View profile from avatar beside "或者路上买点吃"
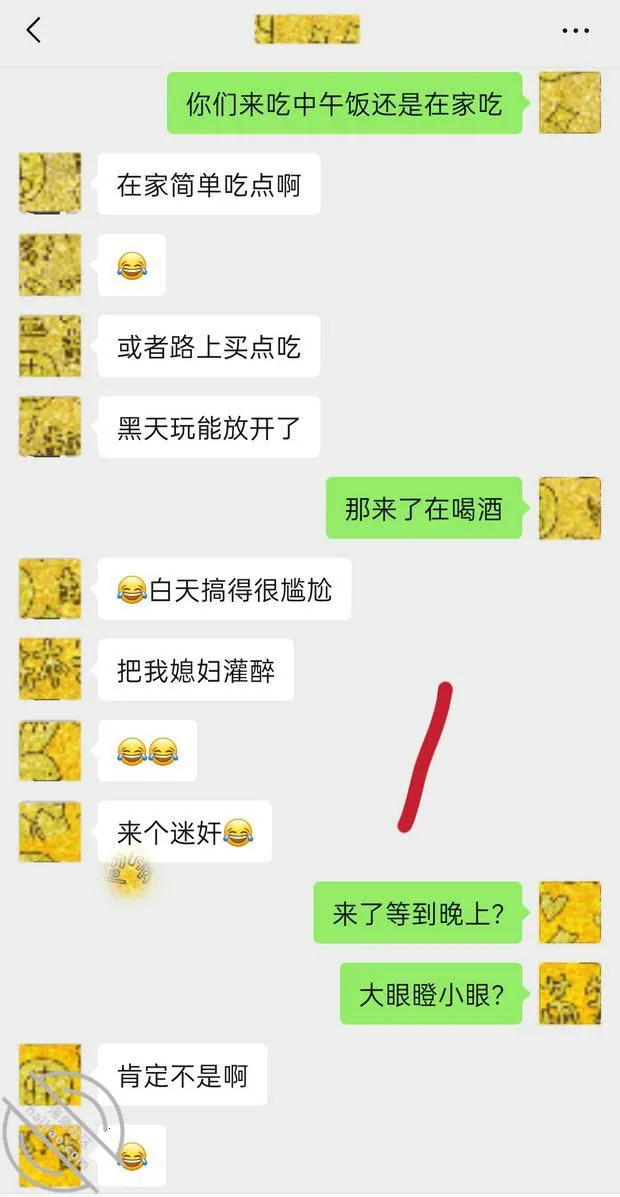 [x=50, y=346]
